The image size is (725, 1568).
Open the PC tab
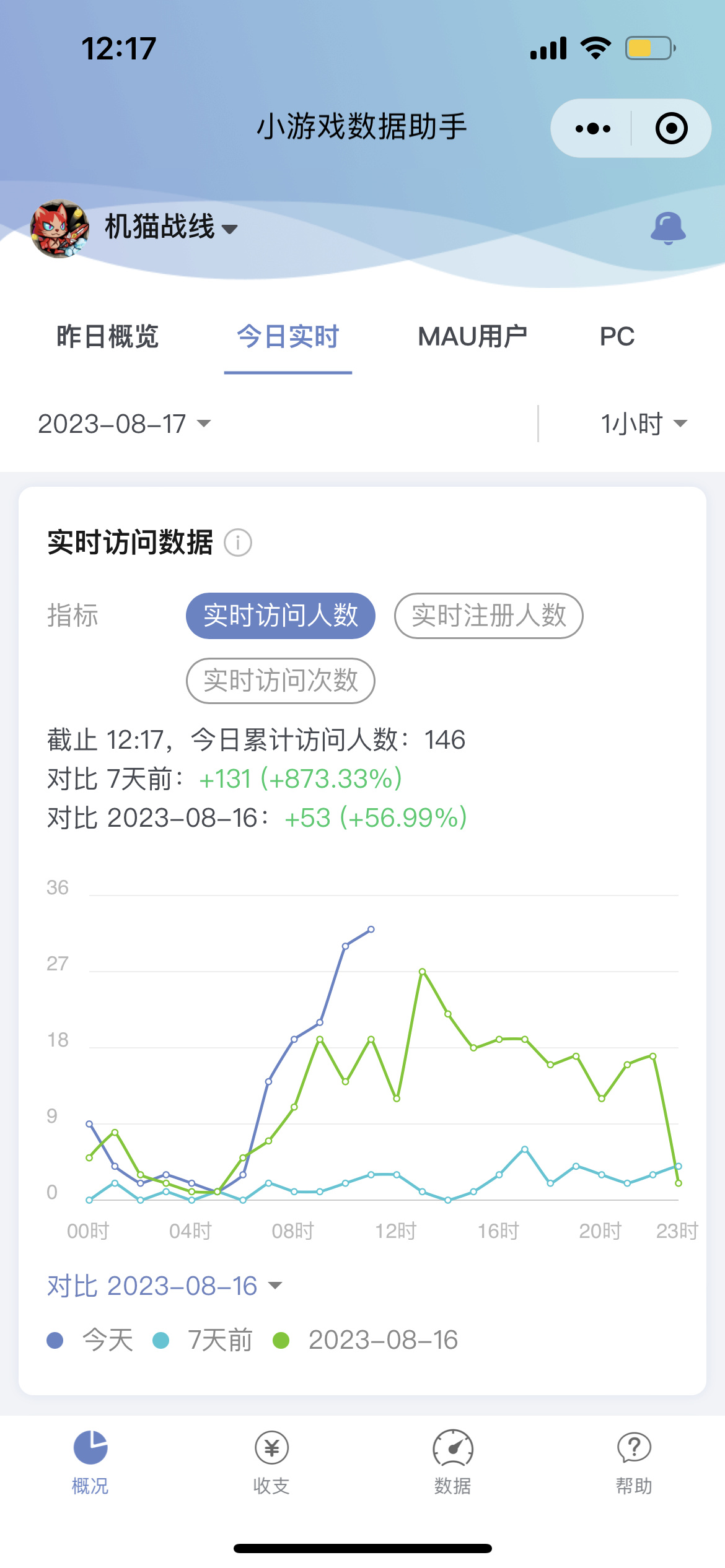click(x=617, y=337)
